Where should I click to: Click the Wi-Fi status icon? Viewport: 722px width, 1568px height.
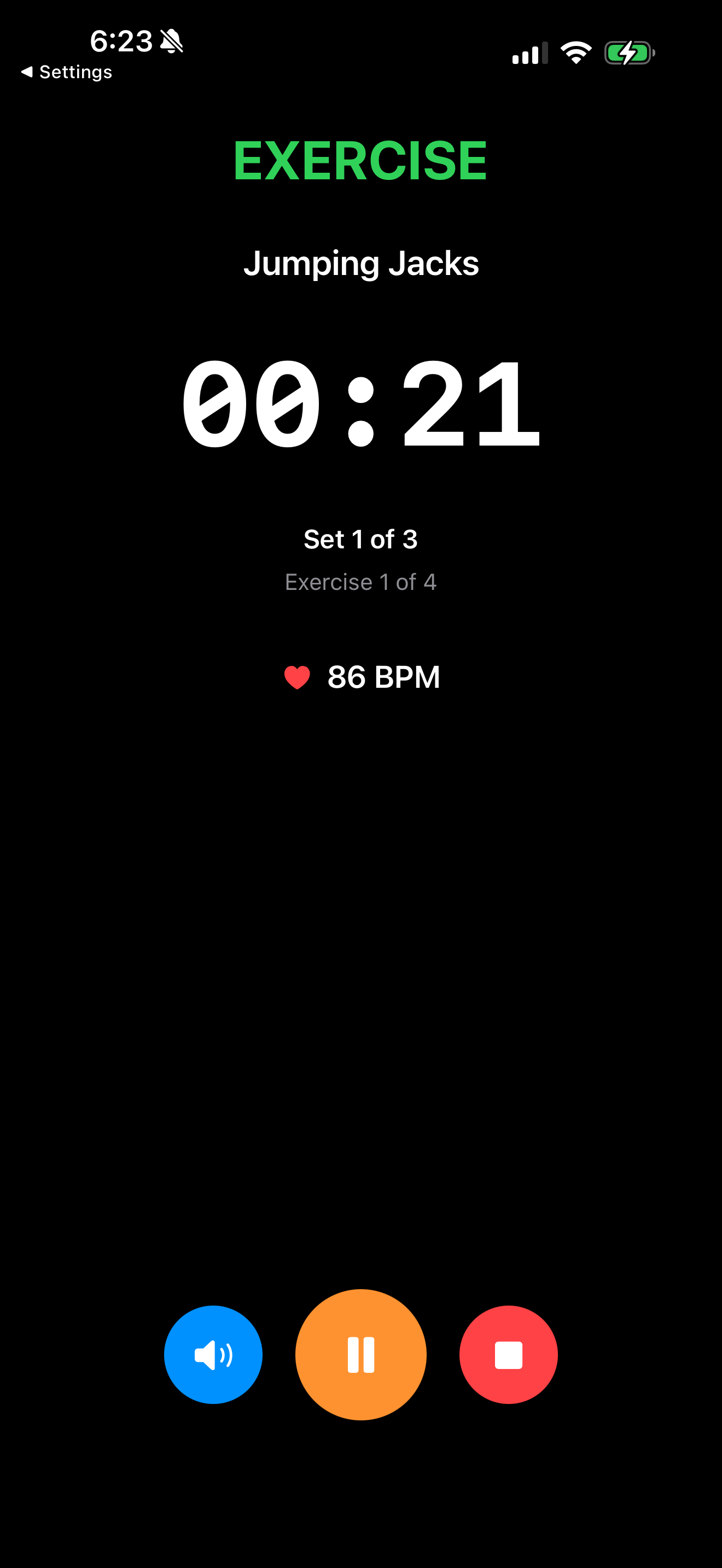coord(576,52)
